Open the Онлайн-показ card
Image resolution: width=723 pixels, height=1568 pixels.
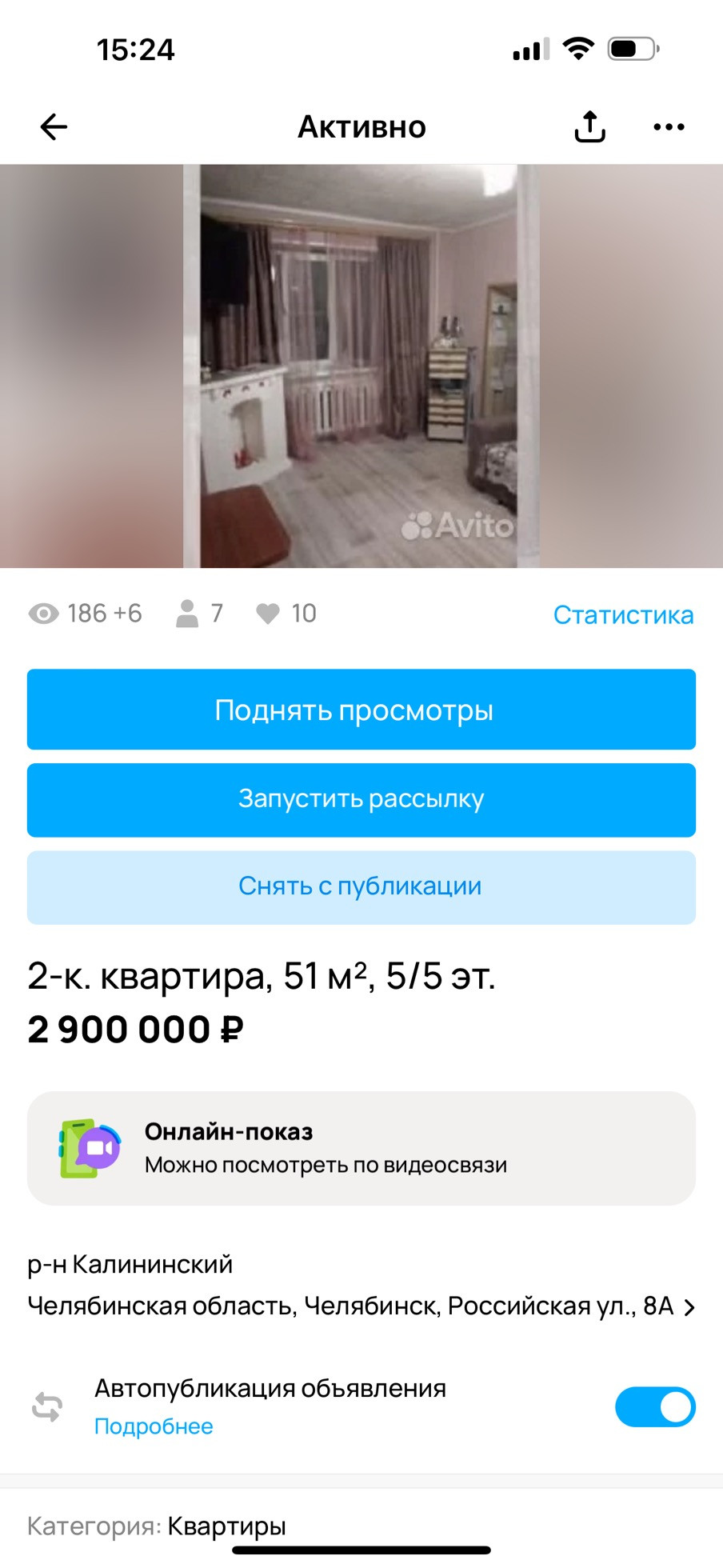click(x=361, y=1148)
